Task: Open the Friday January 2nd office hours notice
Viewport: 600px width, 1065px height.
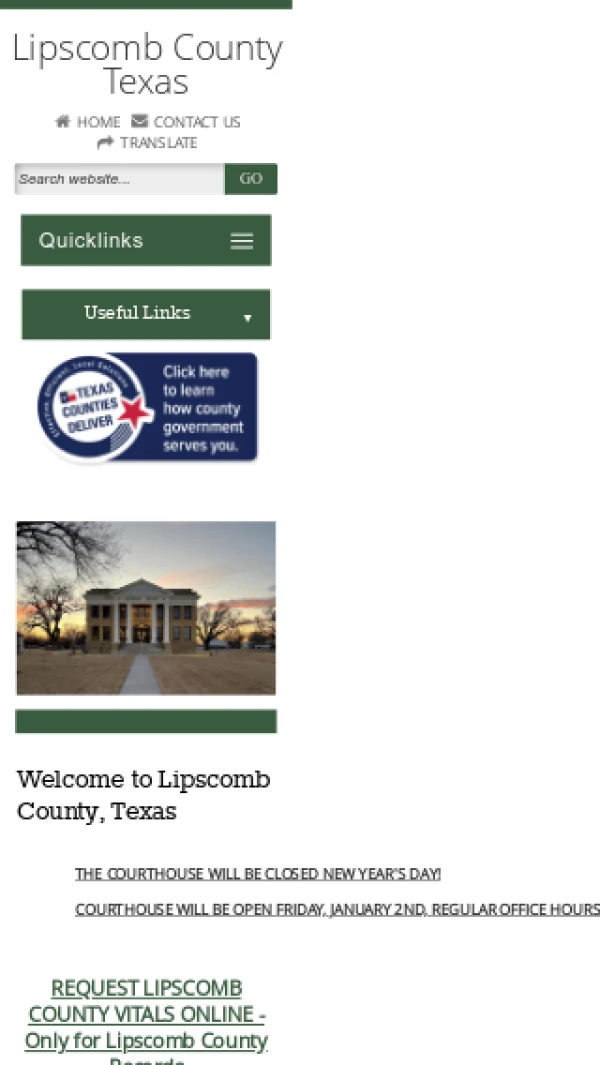Action: point(337,910)
